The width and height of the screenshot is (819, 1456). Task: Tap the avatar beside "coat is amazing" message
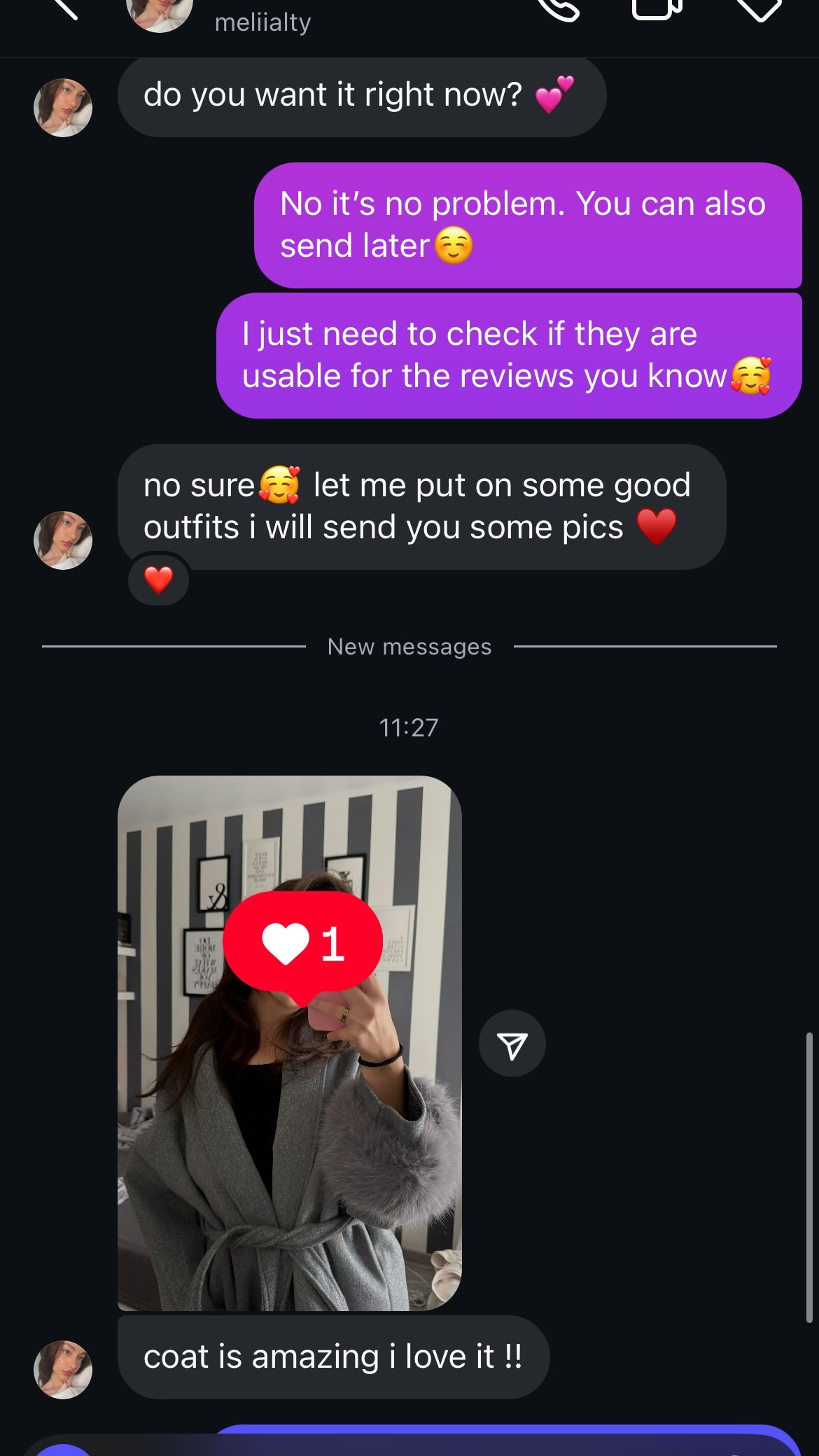[x=63, y=1369]
